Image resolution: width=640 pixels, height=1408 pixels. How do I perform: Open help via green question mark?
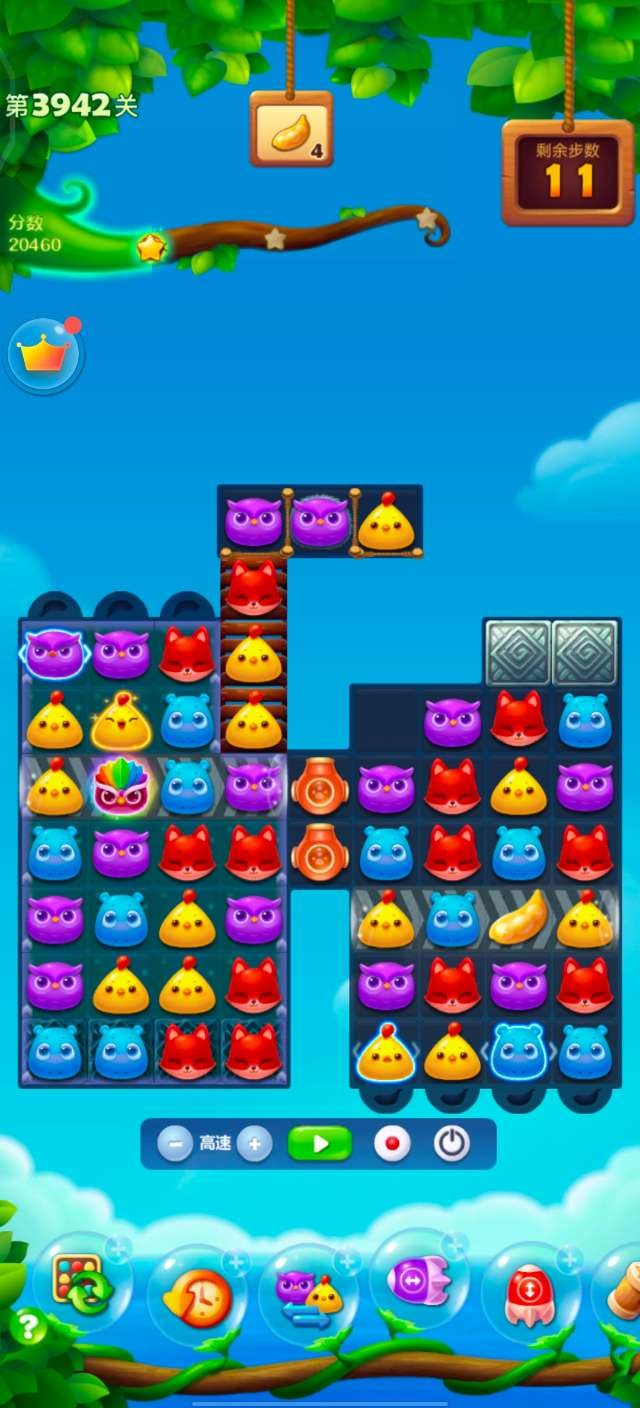(x=28, y=1327)
